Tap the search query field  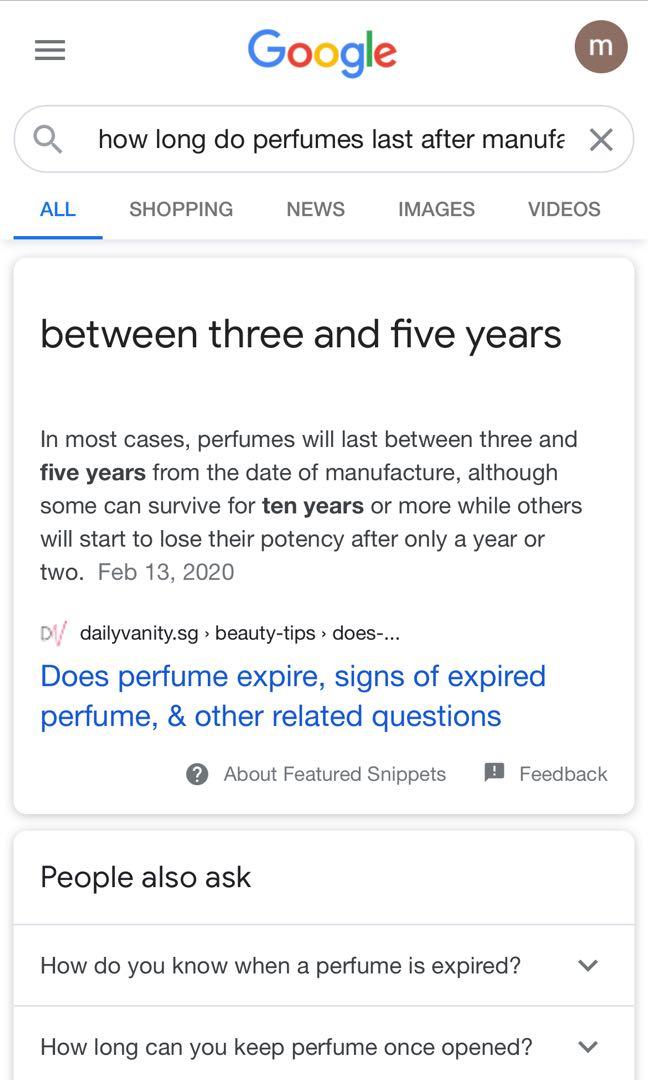330,140
